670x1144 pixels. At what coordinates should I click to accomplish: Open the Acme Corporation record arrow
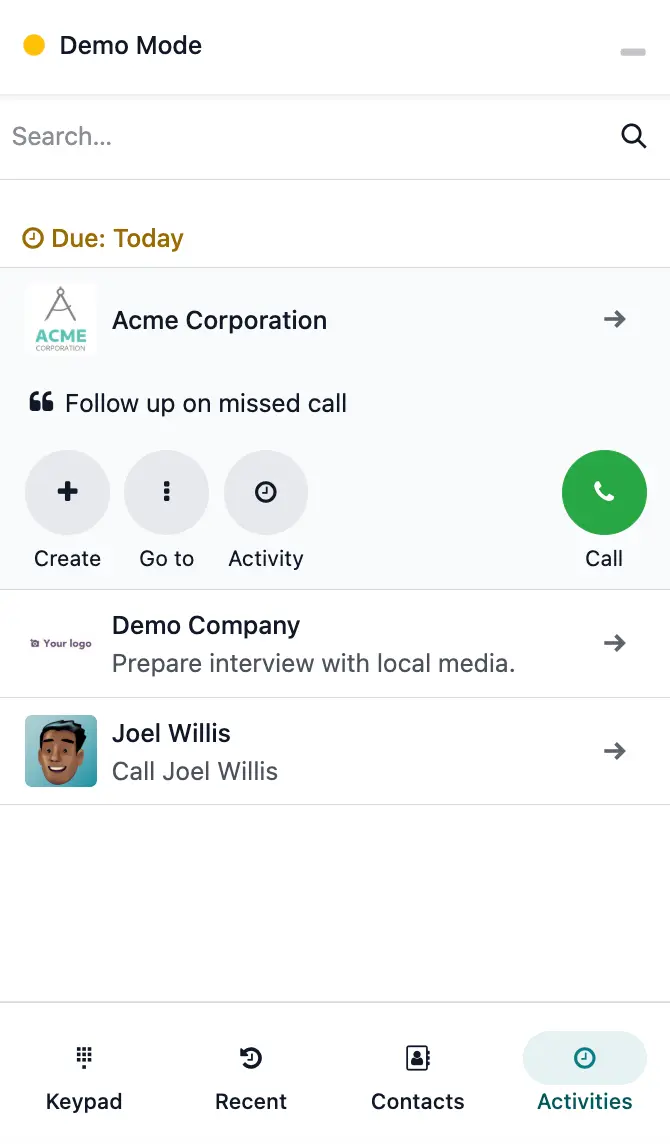click(615, 320)
